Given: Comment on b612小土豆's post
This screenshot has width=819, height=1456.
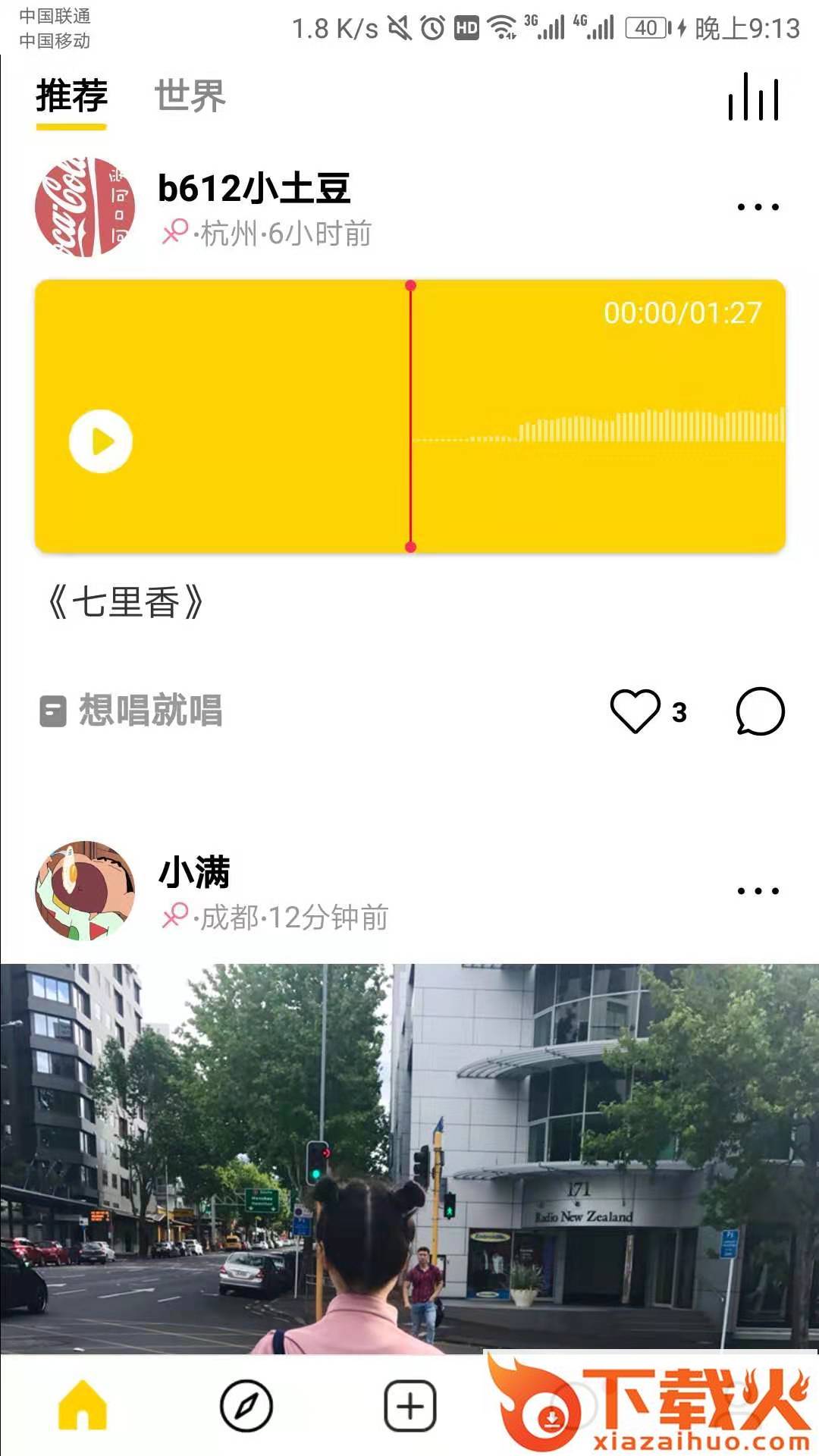Looking at the screenshot, I should tap(760, 711).
